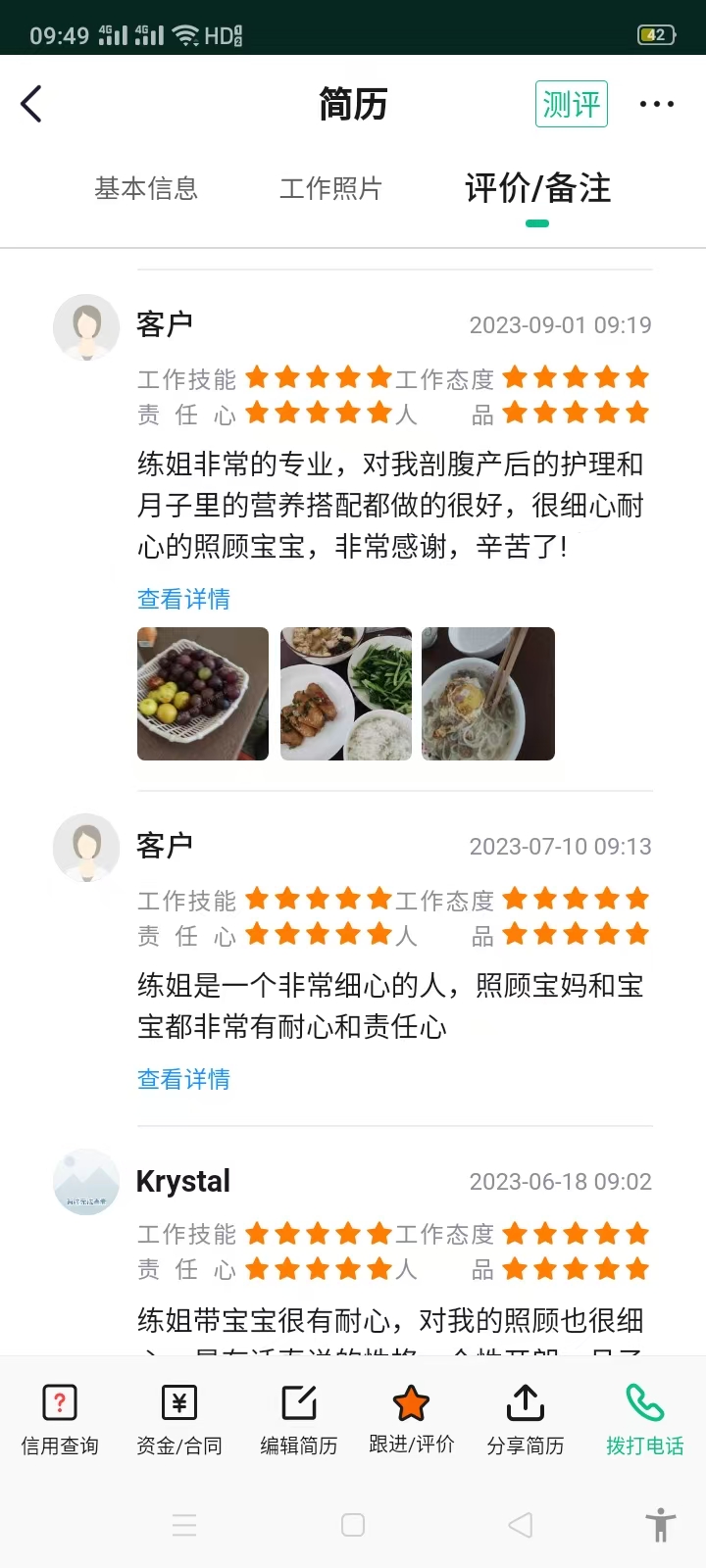Switch to the 工作照片 tab
The image size is (706, 1568).
(x=330, y=188)
